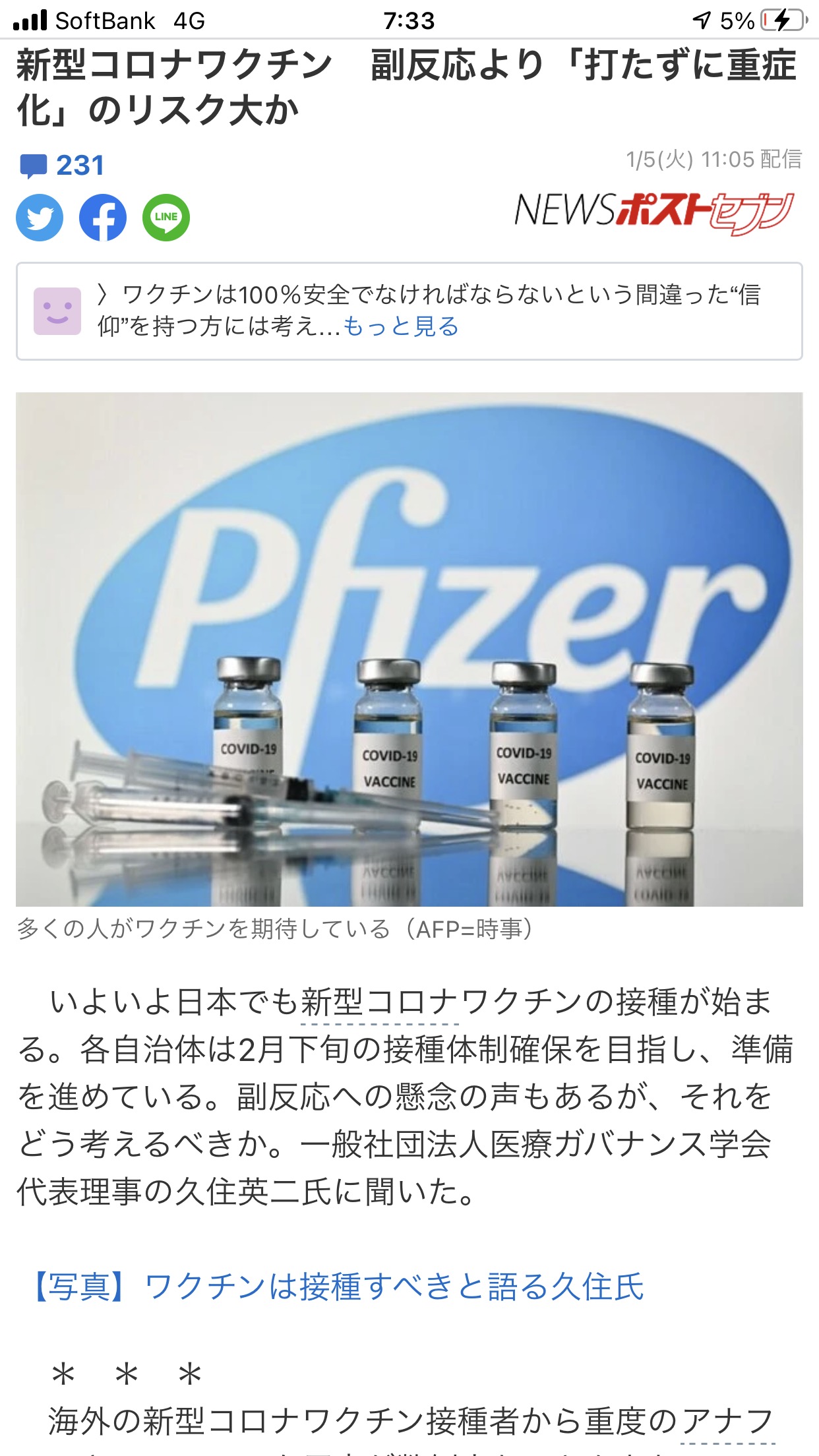Image resolution: width=819 pixels, height=1456 pixels.
Task: Open the NEWSポストセブン publisher logo
Action: click(654, 213)
